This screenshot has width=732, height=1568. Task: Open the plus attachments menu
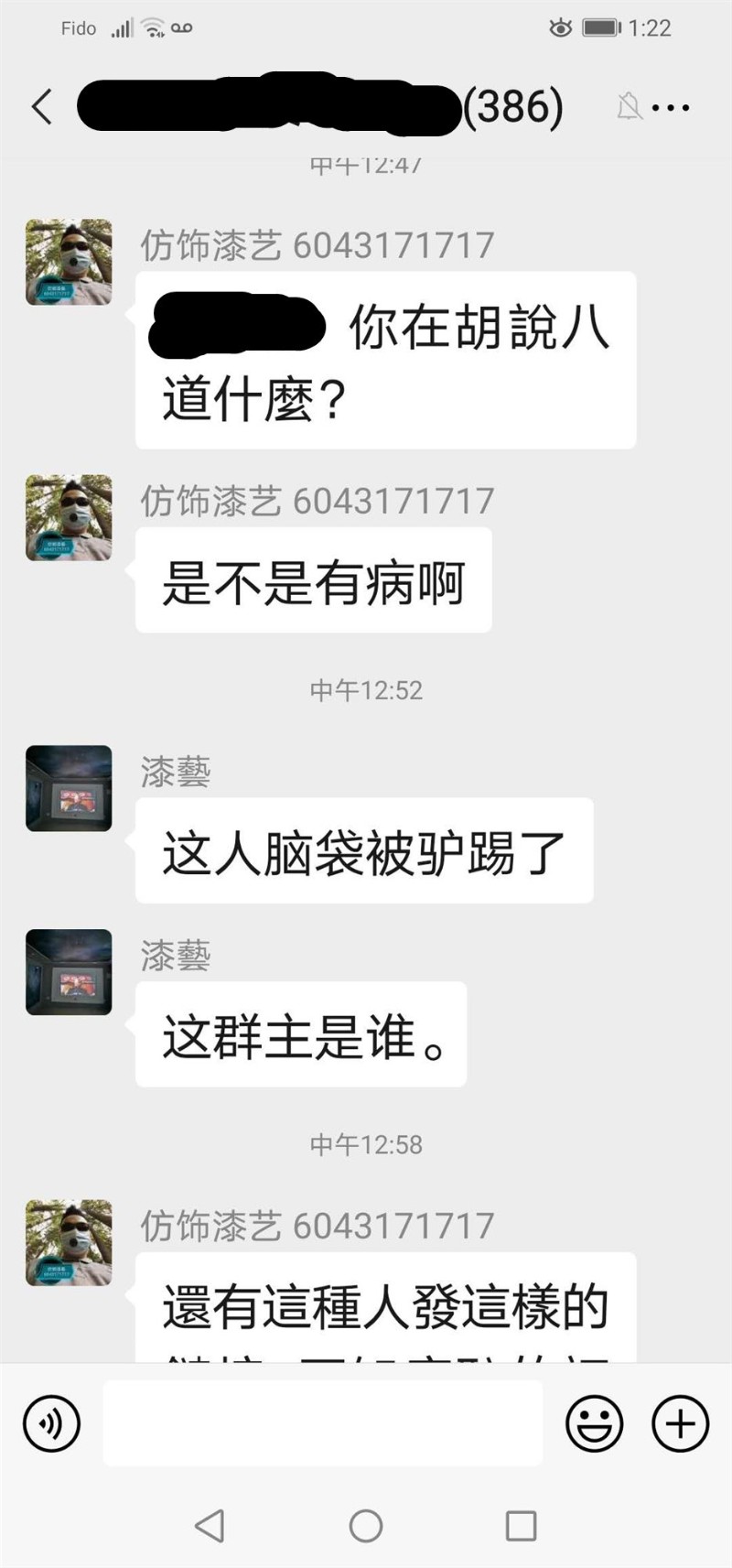tap(680, 1423)
